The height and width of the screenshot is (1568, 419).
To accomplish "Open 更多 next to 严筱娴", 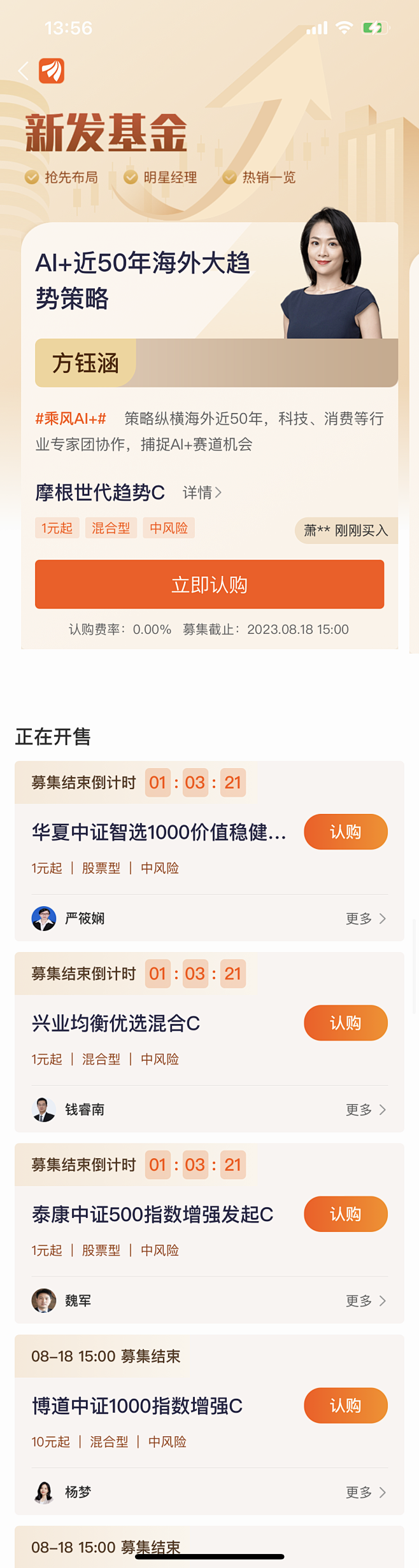I will [366, 918].
